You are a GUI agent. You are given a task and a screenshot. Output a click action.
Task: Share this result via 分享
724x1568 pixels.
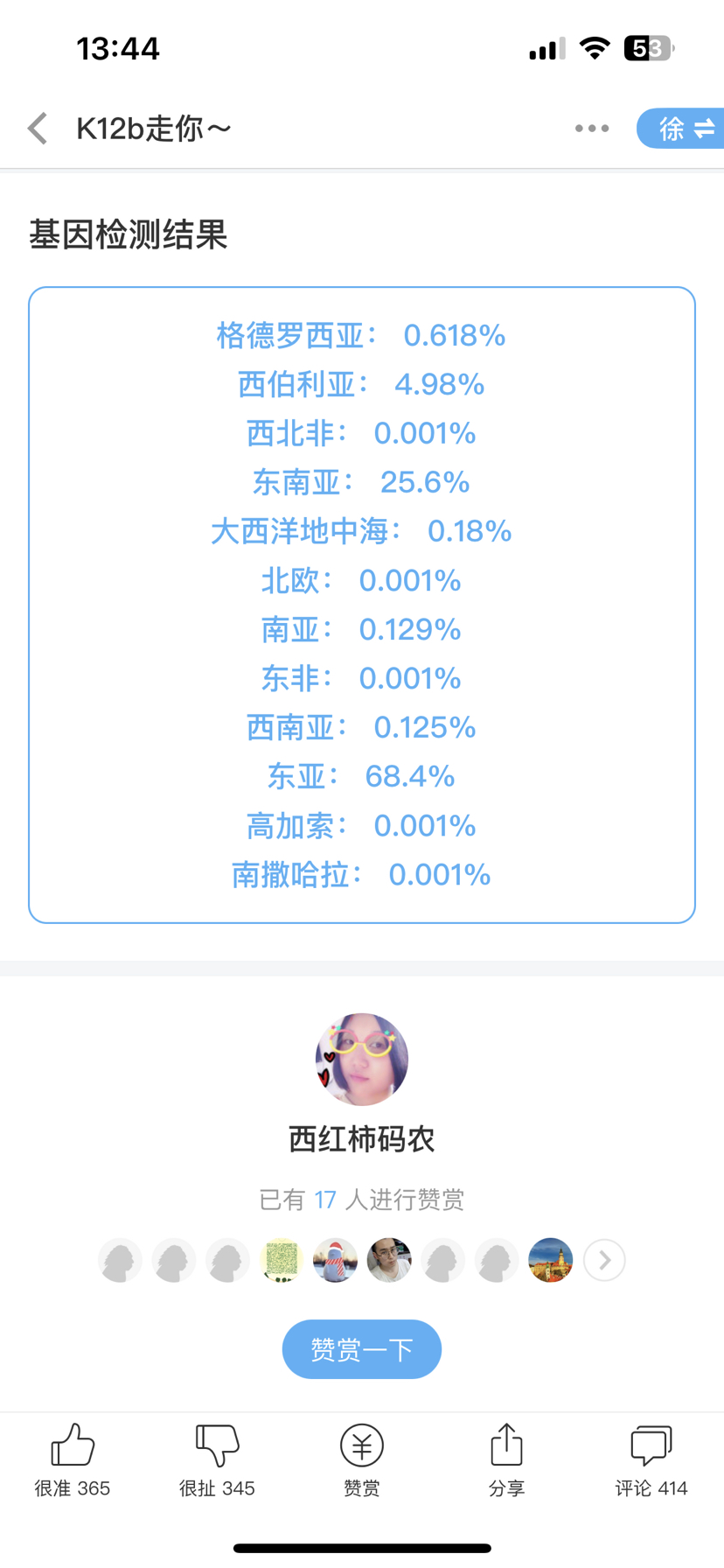coord(506,1459)
